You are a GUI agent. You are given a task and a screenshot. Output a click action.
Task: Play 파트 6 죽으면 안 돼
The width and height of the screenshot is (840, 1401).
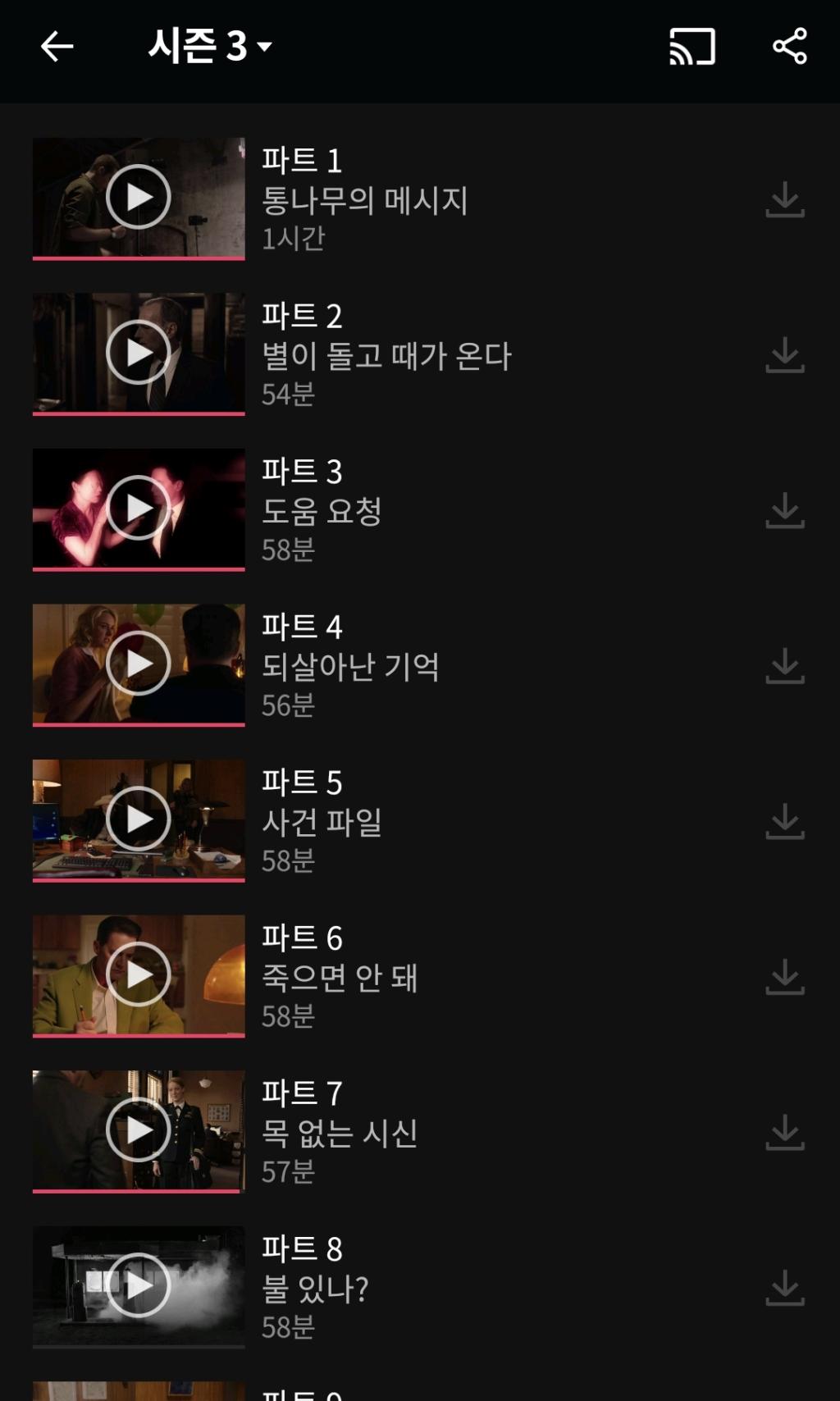(139, 974)
